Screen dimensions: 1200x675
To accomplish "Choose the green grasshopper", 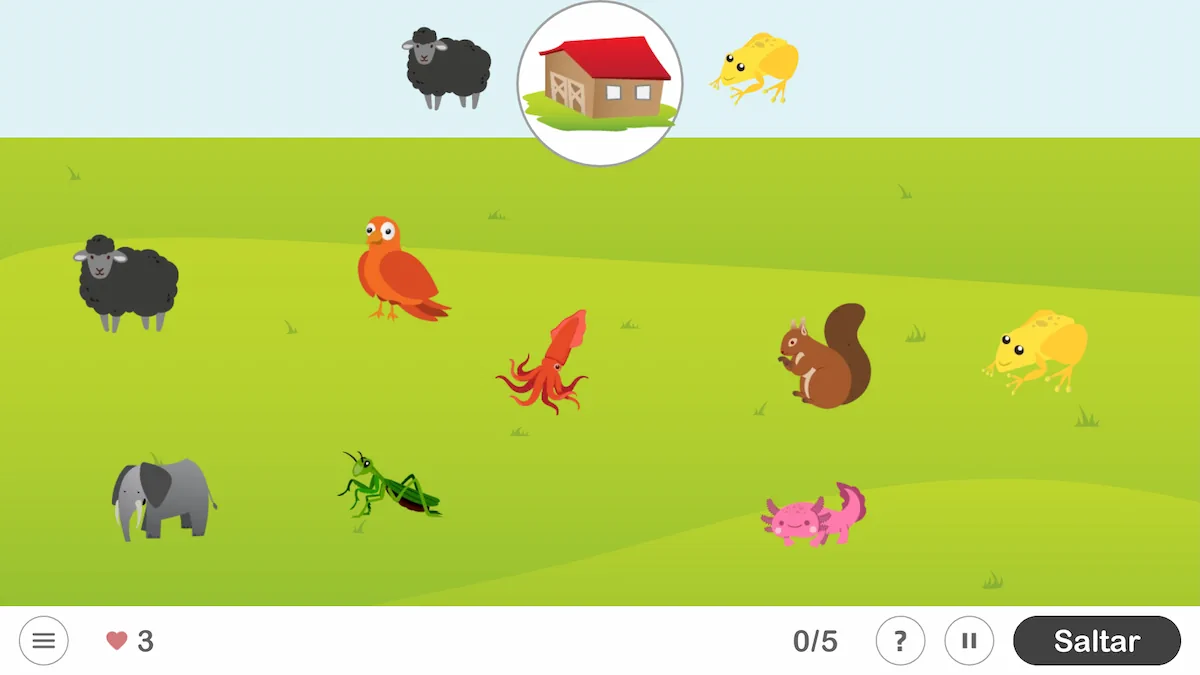I will click(x=388, y=486).
